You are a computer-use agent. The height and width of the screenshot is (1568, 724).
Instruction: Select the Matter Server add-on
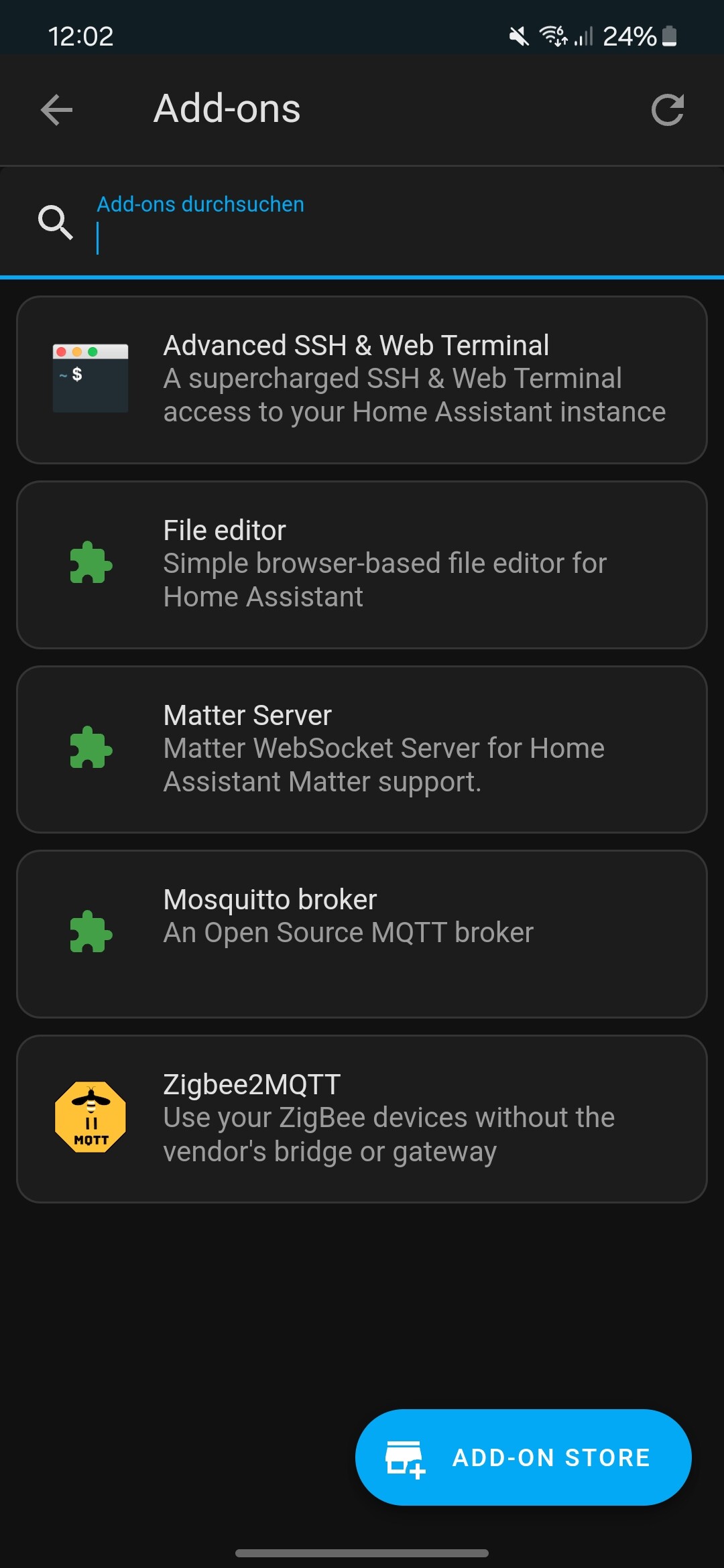pos(362,749)
